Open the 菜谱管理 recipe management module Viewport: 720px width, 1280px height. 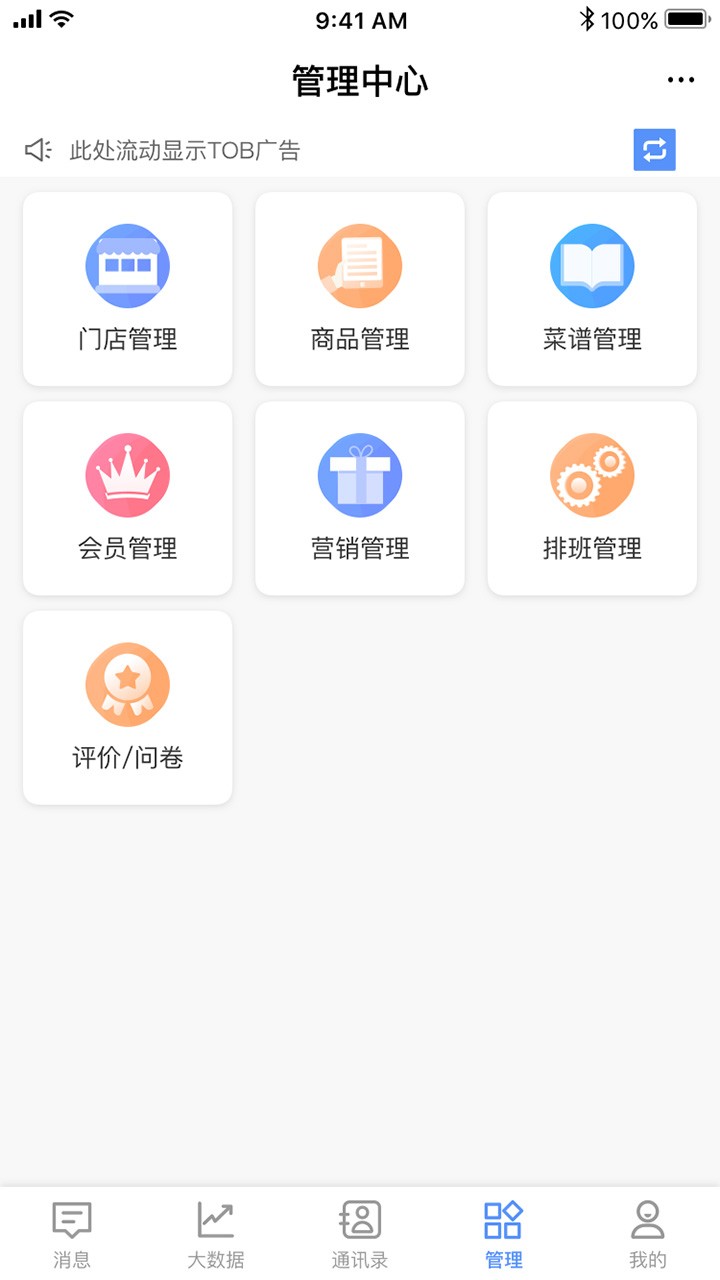(591, 289)
